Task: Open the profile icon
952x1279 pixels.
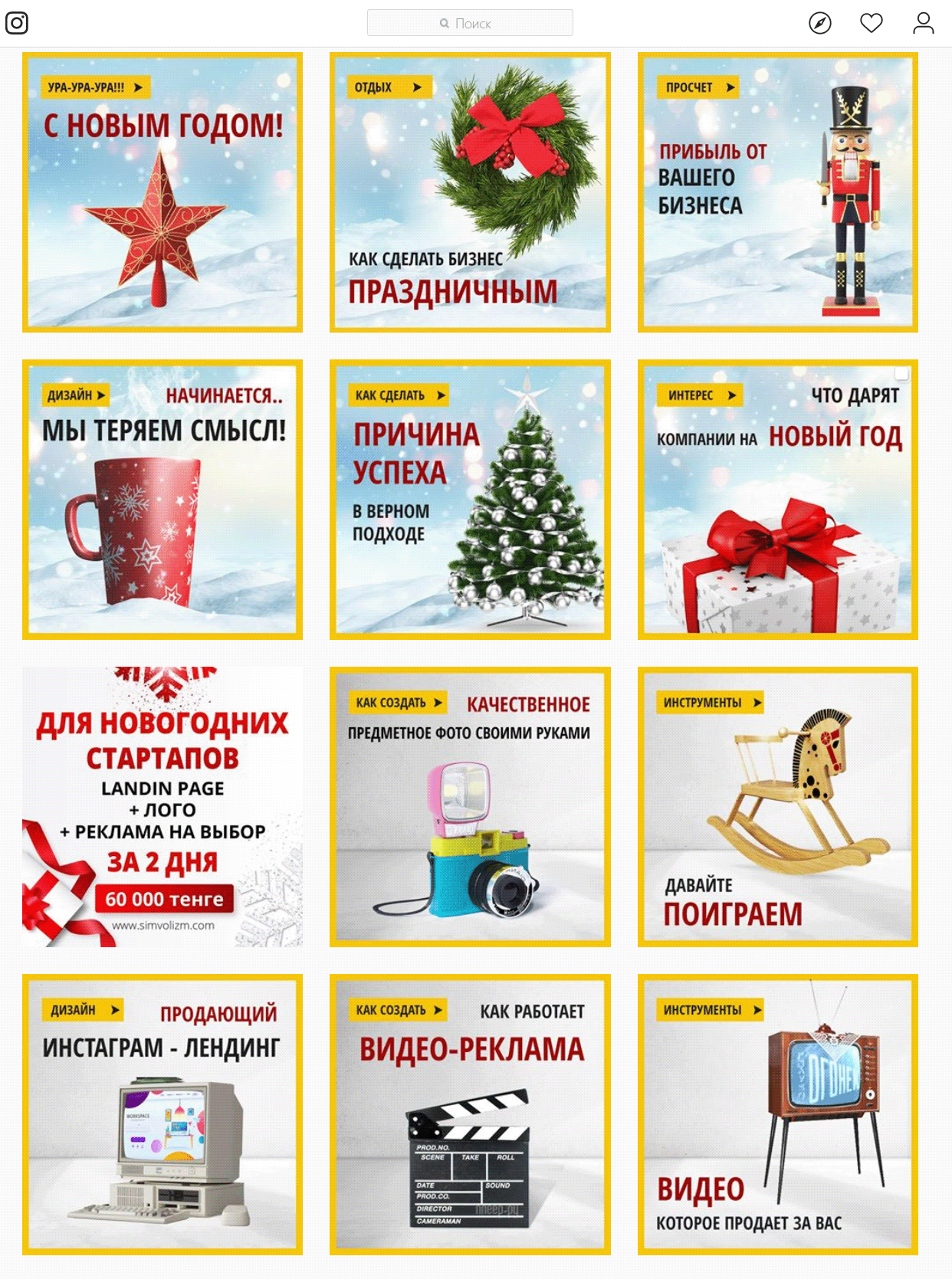Action: tap(923, 23)
